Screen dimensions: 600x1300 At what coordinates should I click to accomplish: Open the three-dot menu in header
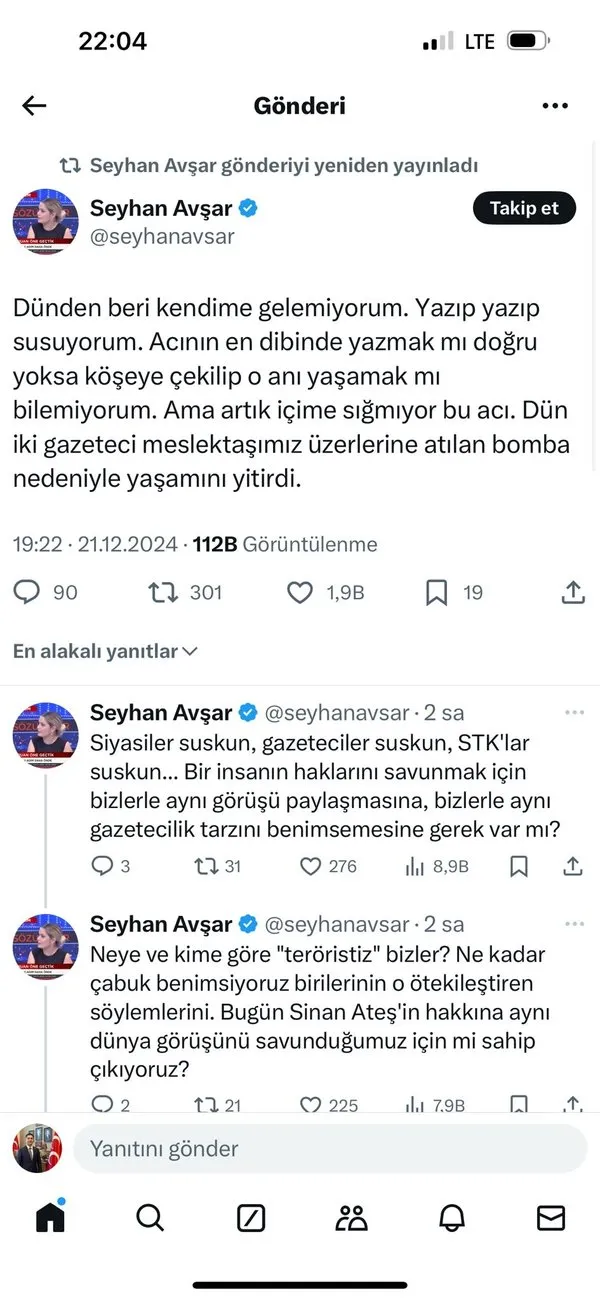click(x=555, y=106)
